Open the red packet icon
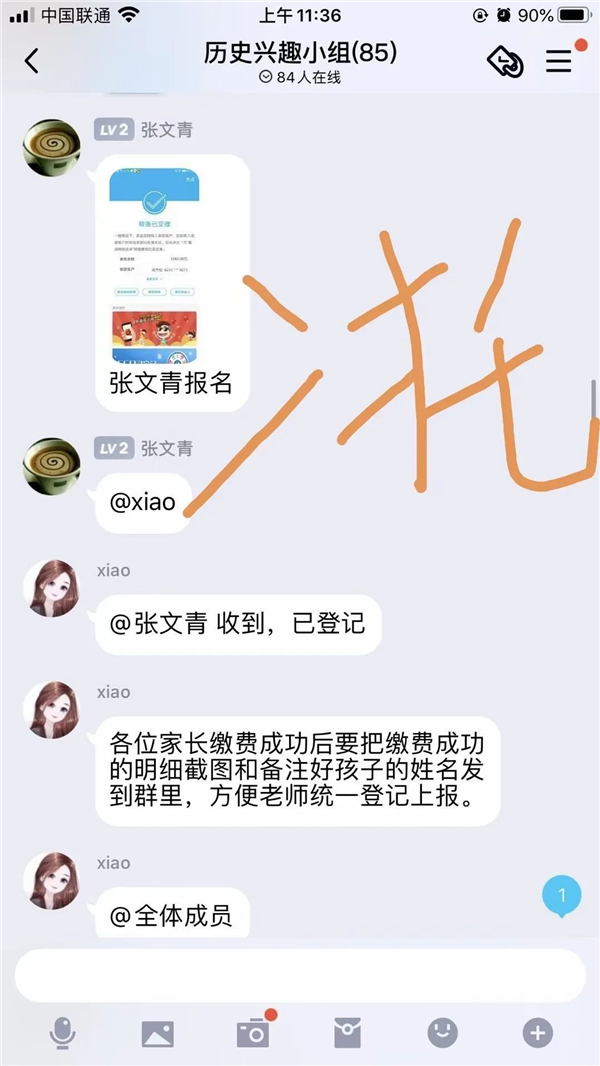 coord(347,1034)
